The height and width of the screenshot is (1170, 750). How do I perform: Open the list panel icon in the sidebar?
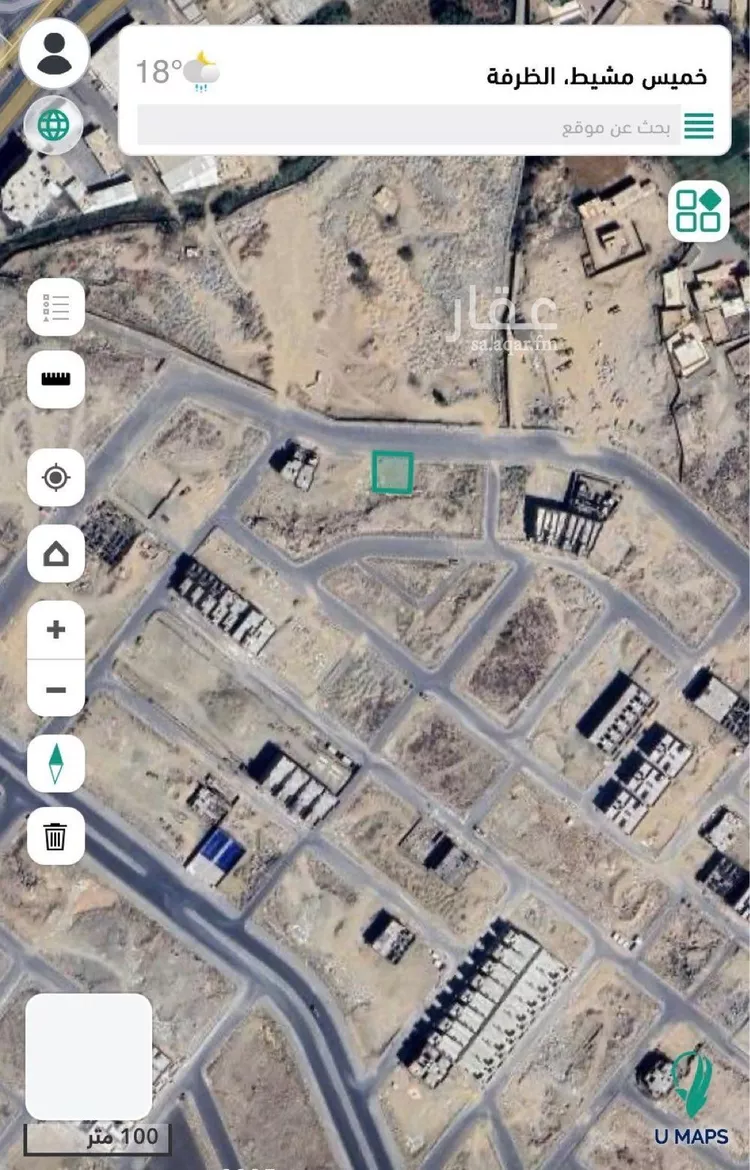[x=55, y=307]
